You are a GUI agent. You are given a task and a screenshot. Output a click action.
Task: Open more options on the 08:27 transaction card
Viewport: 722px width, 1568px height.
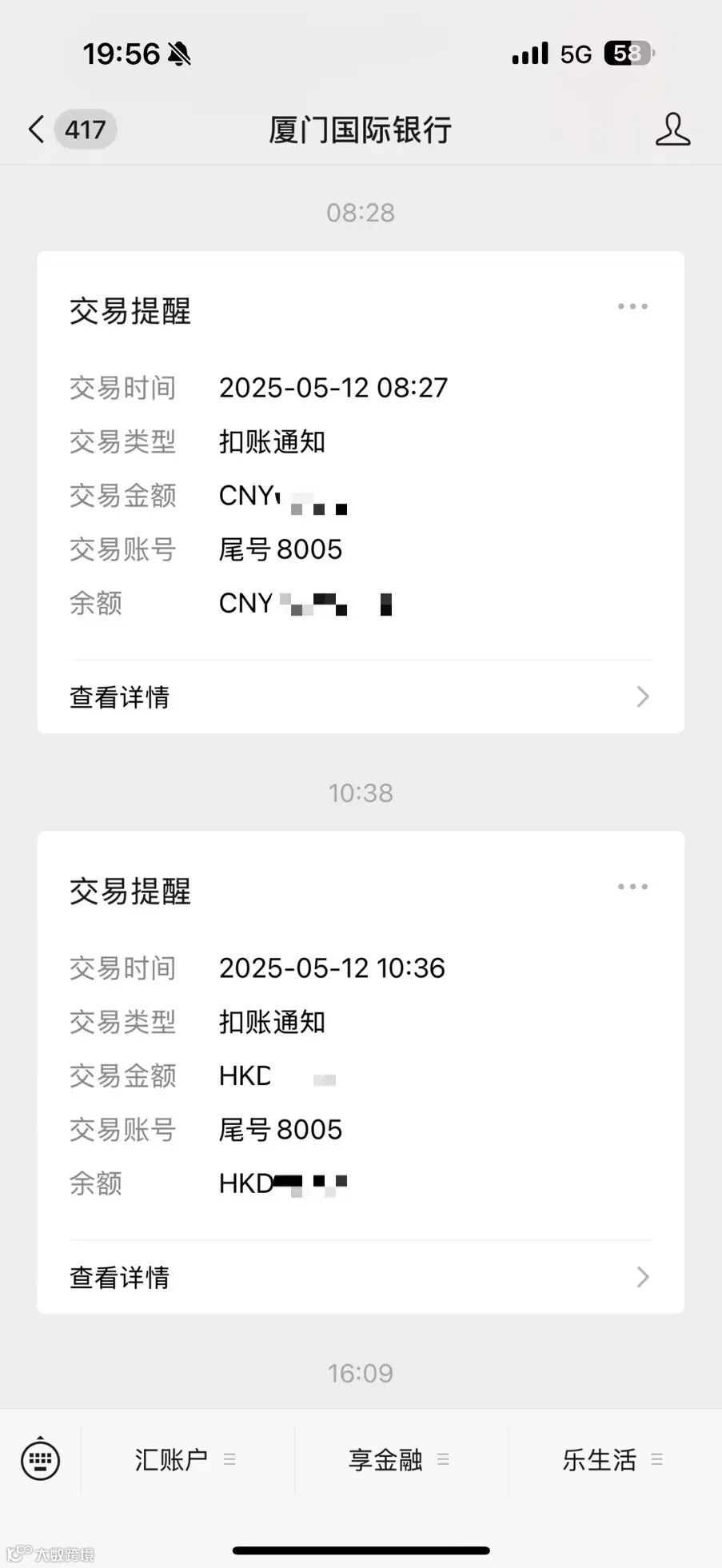click(x=632, y=307)
